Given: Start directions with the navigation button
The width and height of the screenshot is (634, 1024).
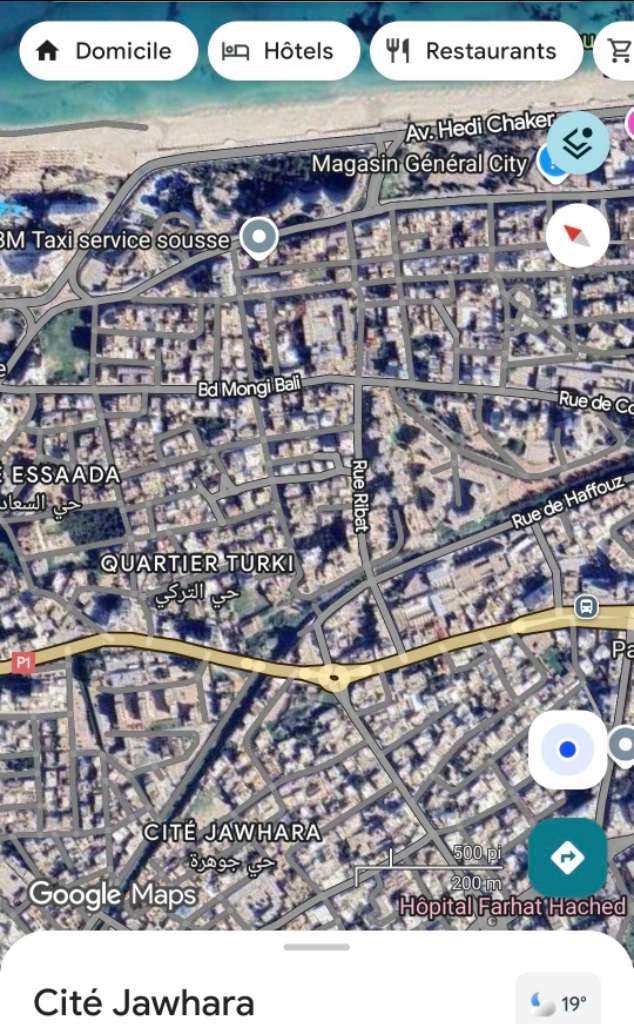Looking at the screenshot, I should [x=567, y=857].
